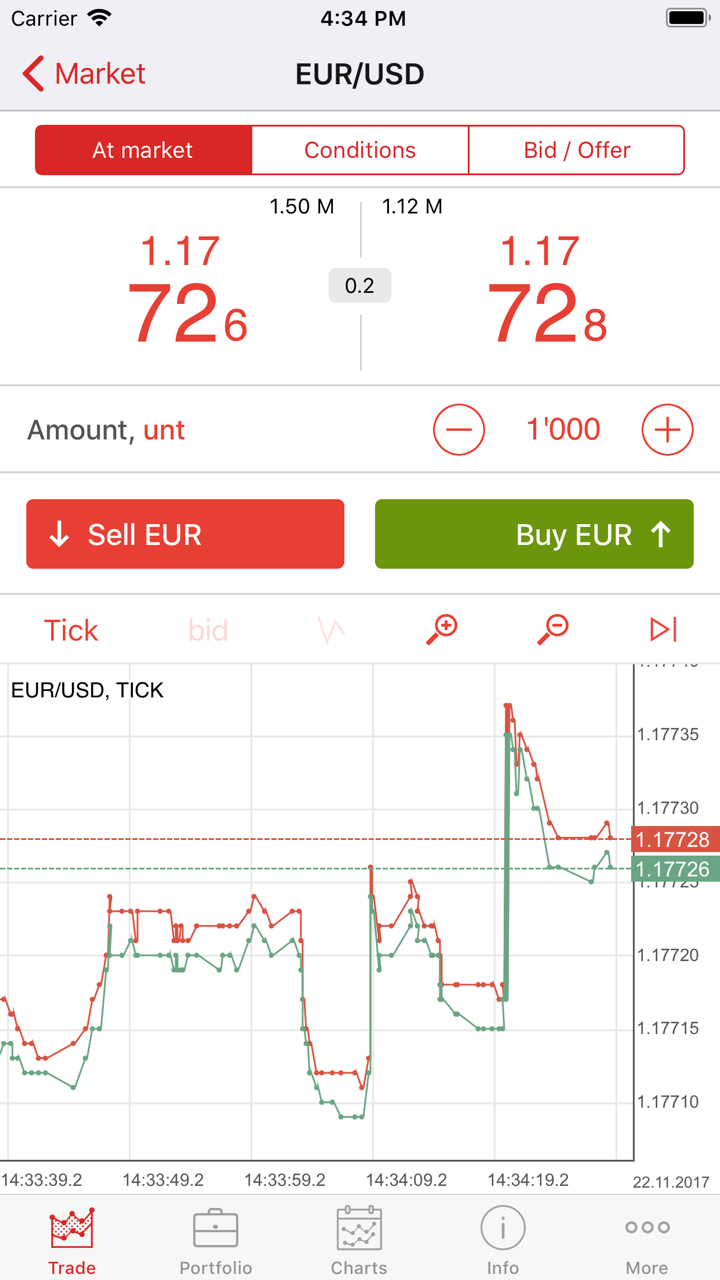Change the Tick chart period
Viewport: 720px width, 1280px height.
click(x=71, y=630)
